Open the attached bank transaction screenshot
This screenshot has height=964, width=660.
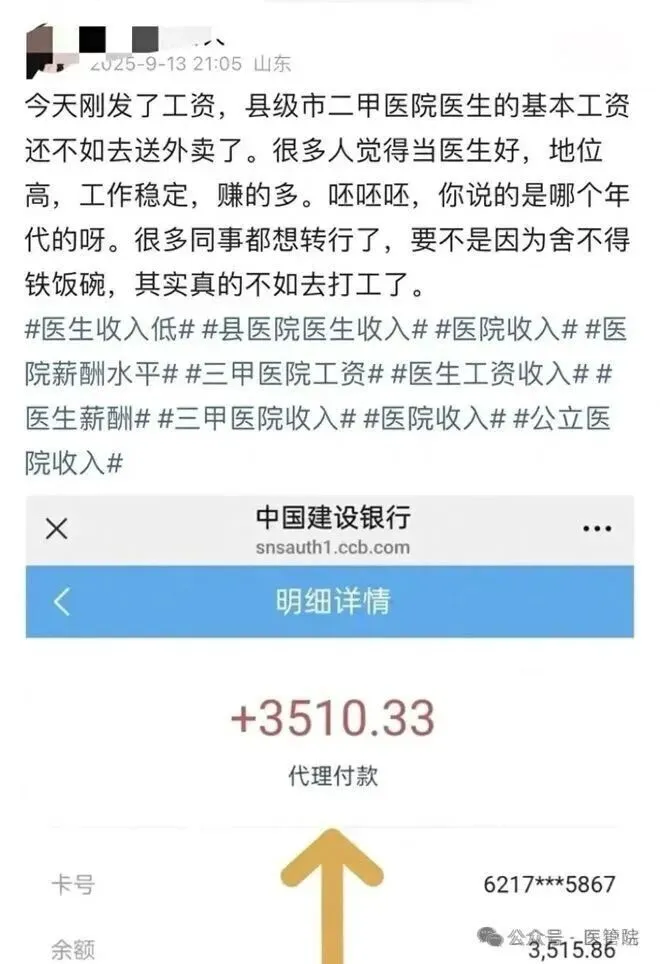click(329, 730)
